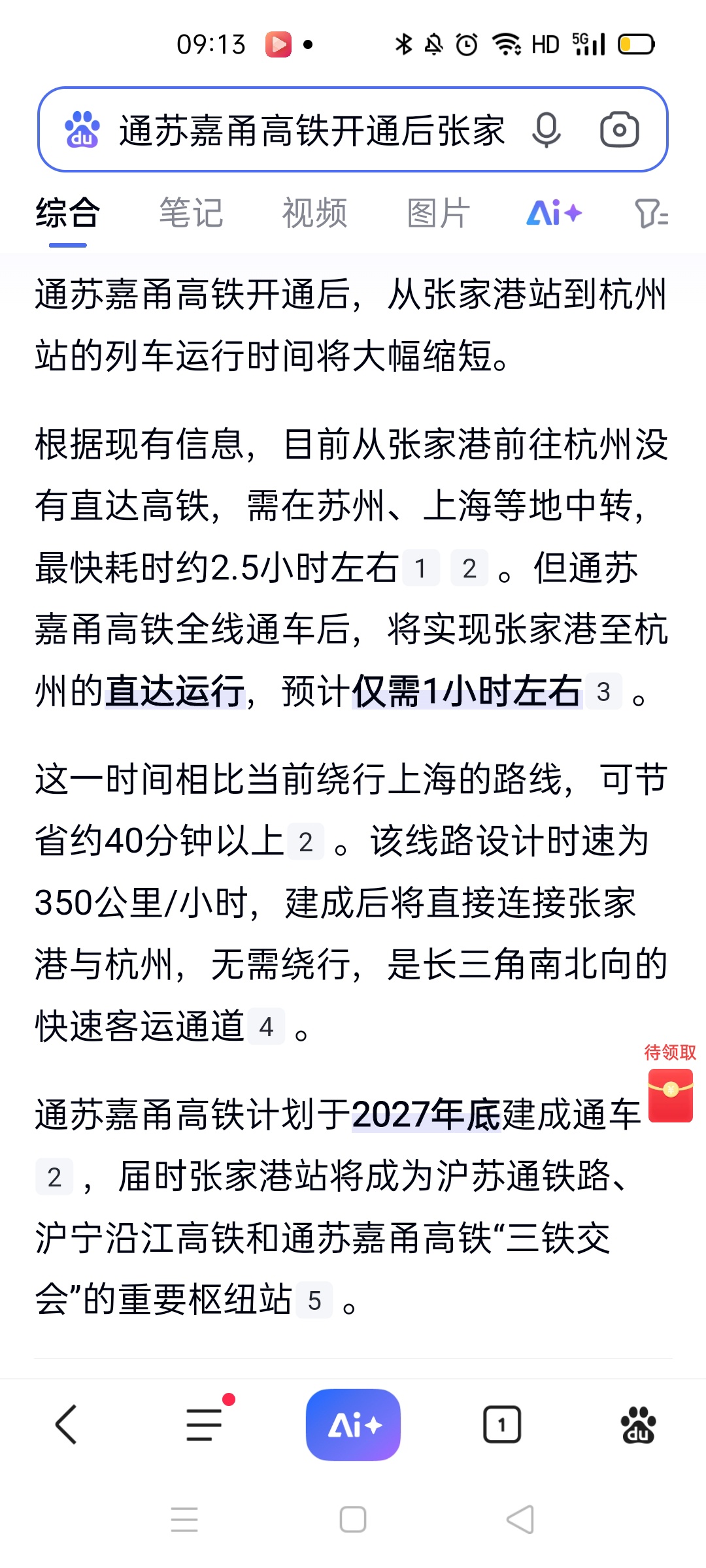Open the search filter options
The height and width of the screenshot is (1568, 706).
[x=651, y=213]
